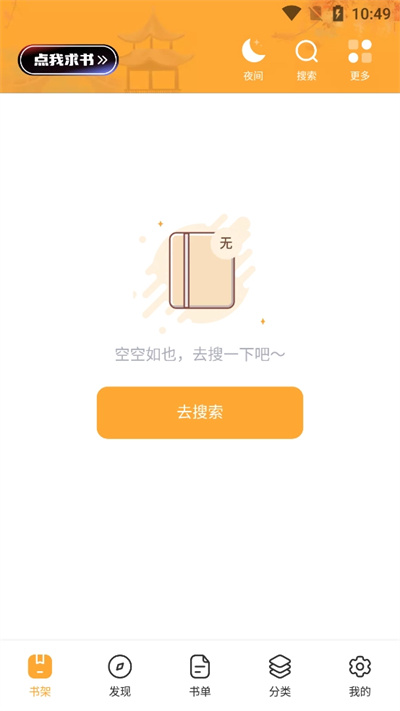Open search from the 搜索 toolbar icon
This screenshot has height=711, width=400.
pyautogui.click(x=307, y=60)
